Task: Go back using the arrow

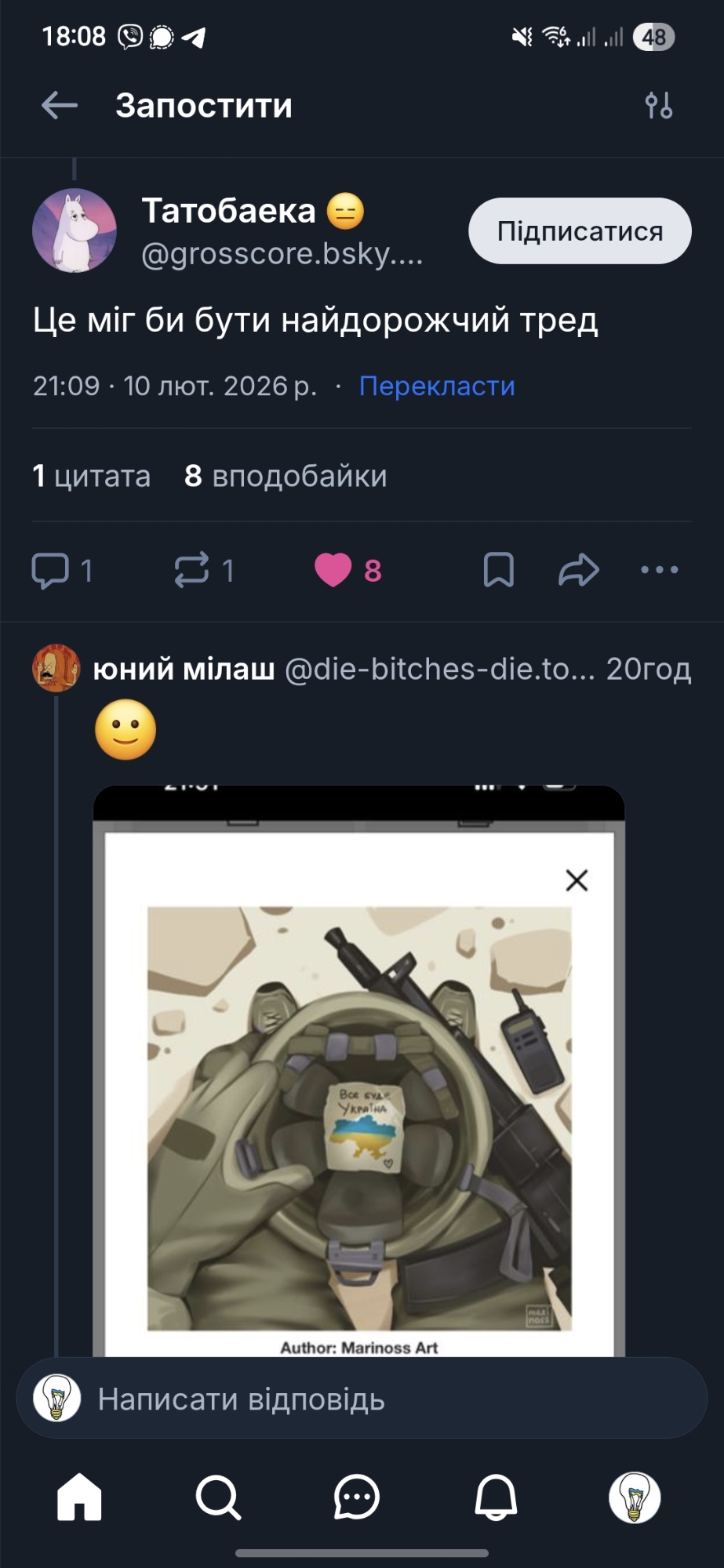Action: coord(60,105)
